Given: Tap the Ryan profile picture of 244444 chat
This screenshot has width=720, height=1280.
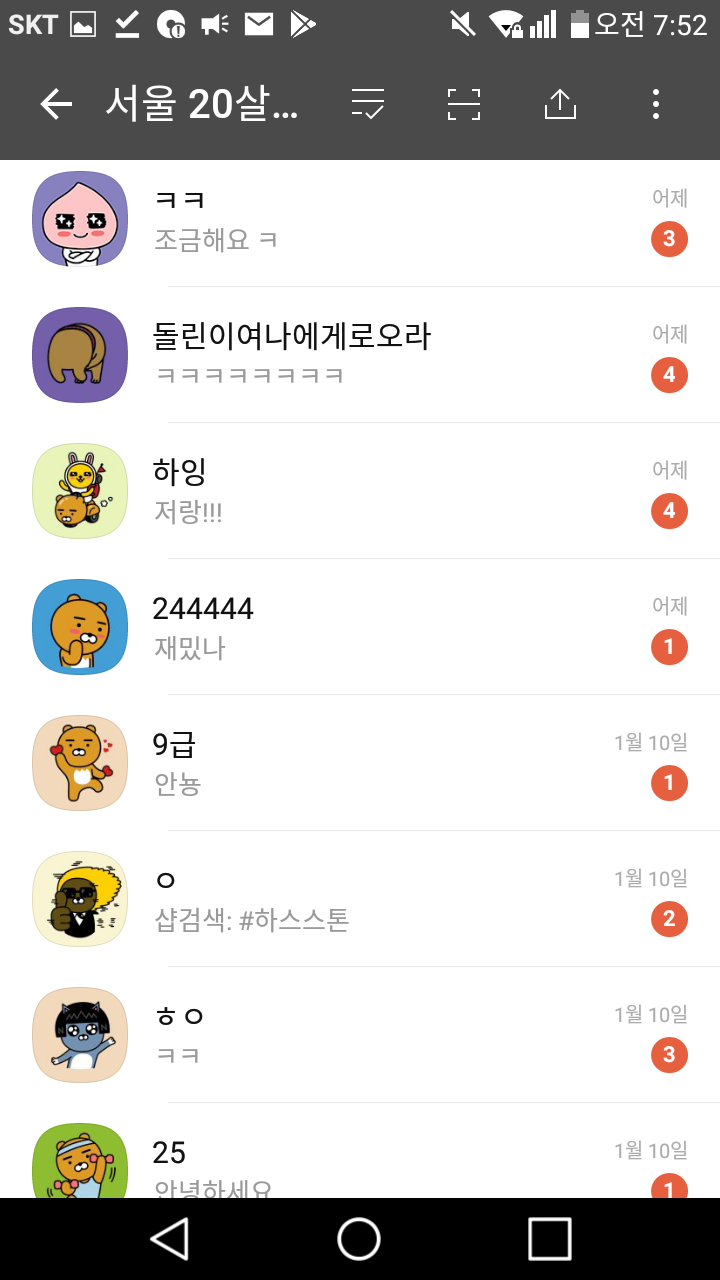Looking at the screenshot, I should pyautogui.click(x=80, y=626).
